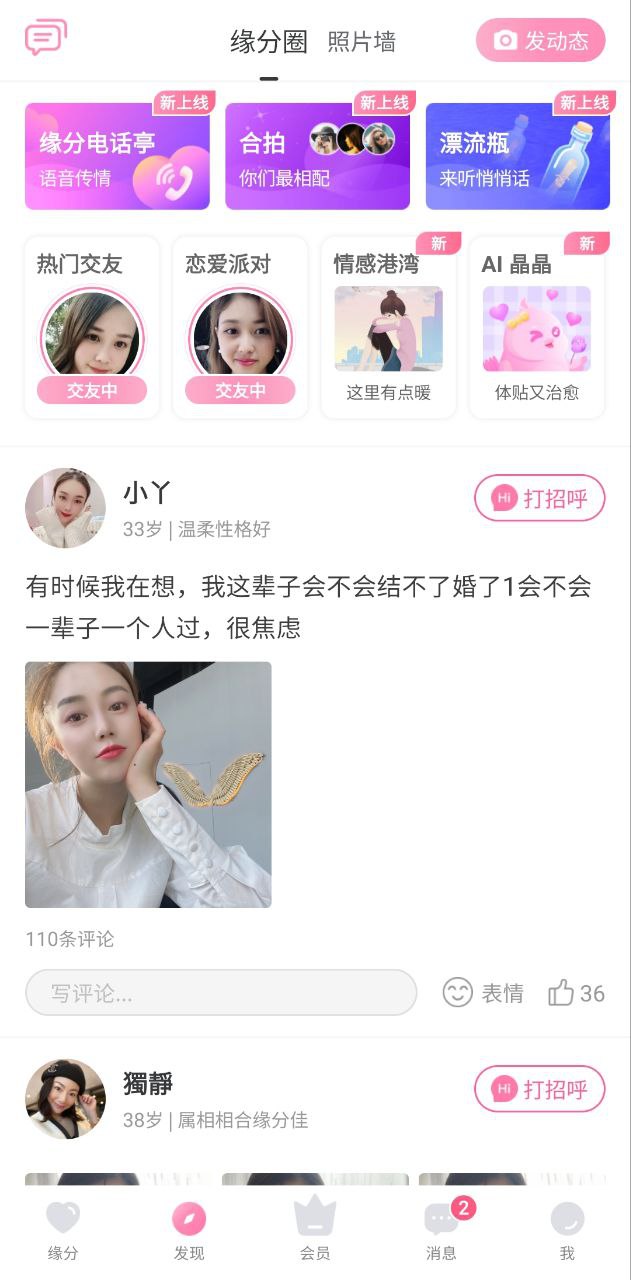This screenshot has height=1280, width=631.
Task: Open the 漂流瓶 banner
Action: (517, 157)
